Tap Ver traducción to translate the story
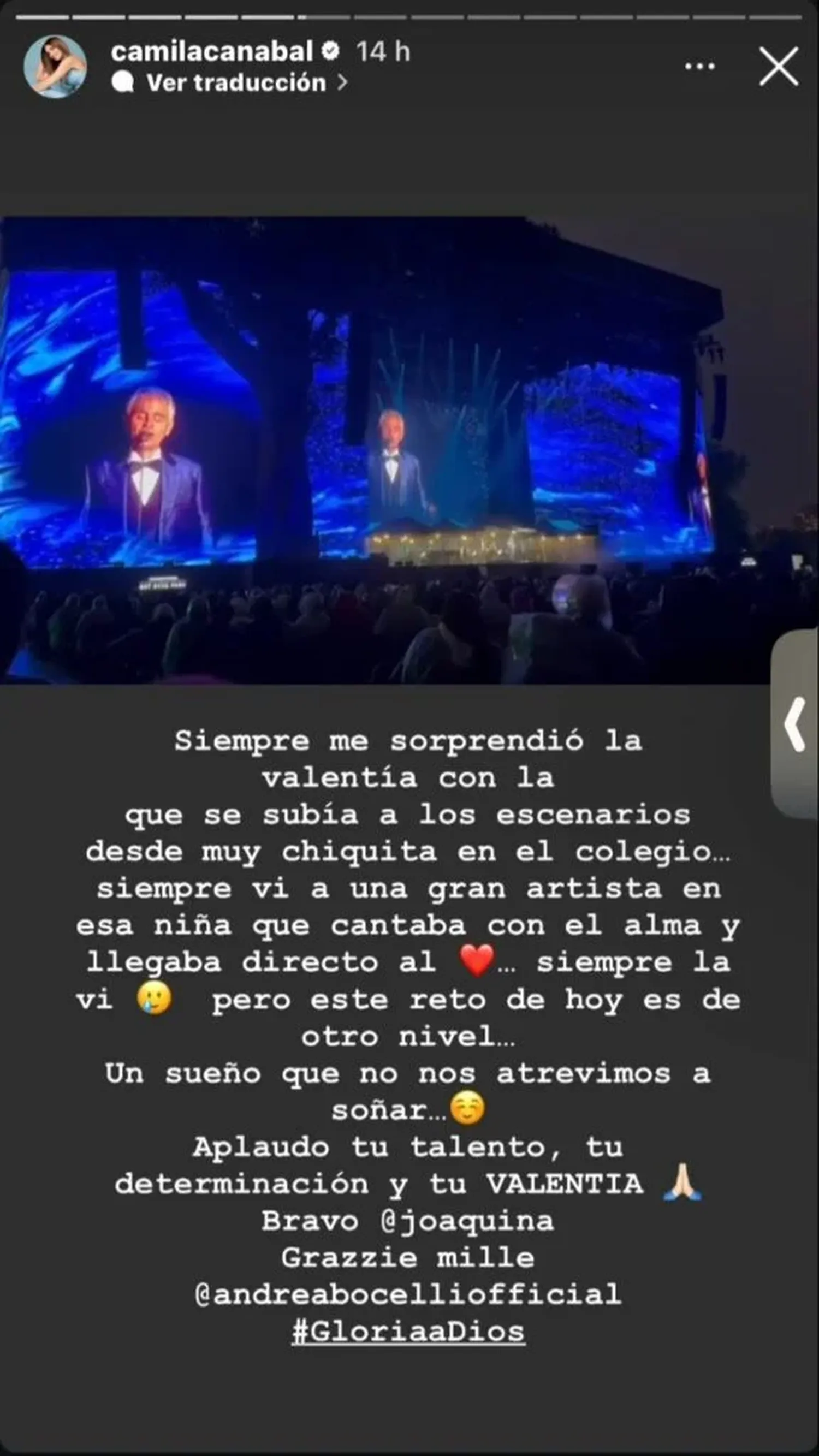The image size is (819, 1456). pyautogui.click(x=236, y=83)
